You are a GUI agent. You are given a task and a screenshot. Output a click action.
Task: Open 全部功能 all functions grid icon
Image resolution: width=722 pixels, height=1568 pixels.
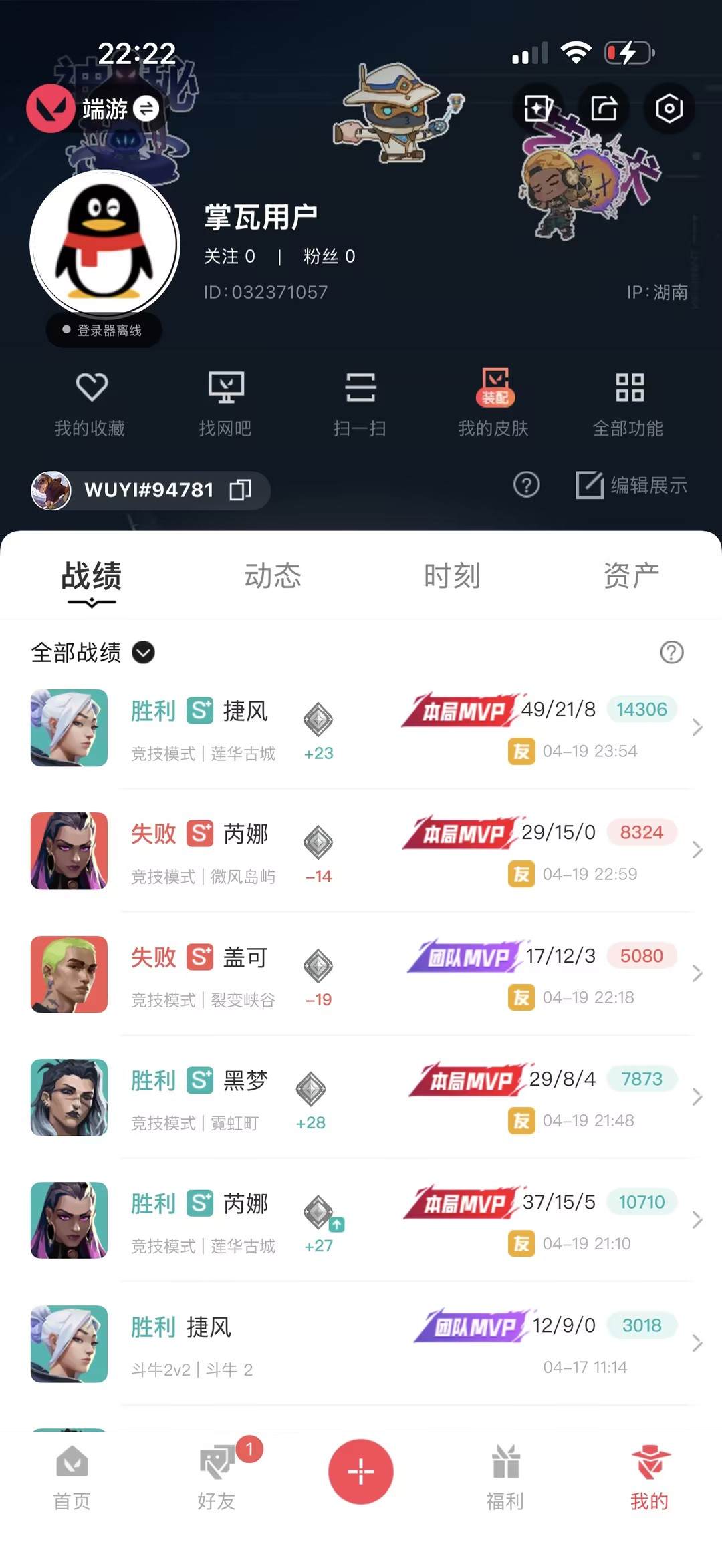pos(629,401)
